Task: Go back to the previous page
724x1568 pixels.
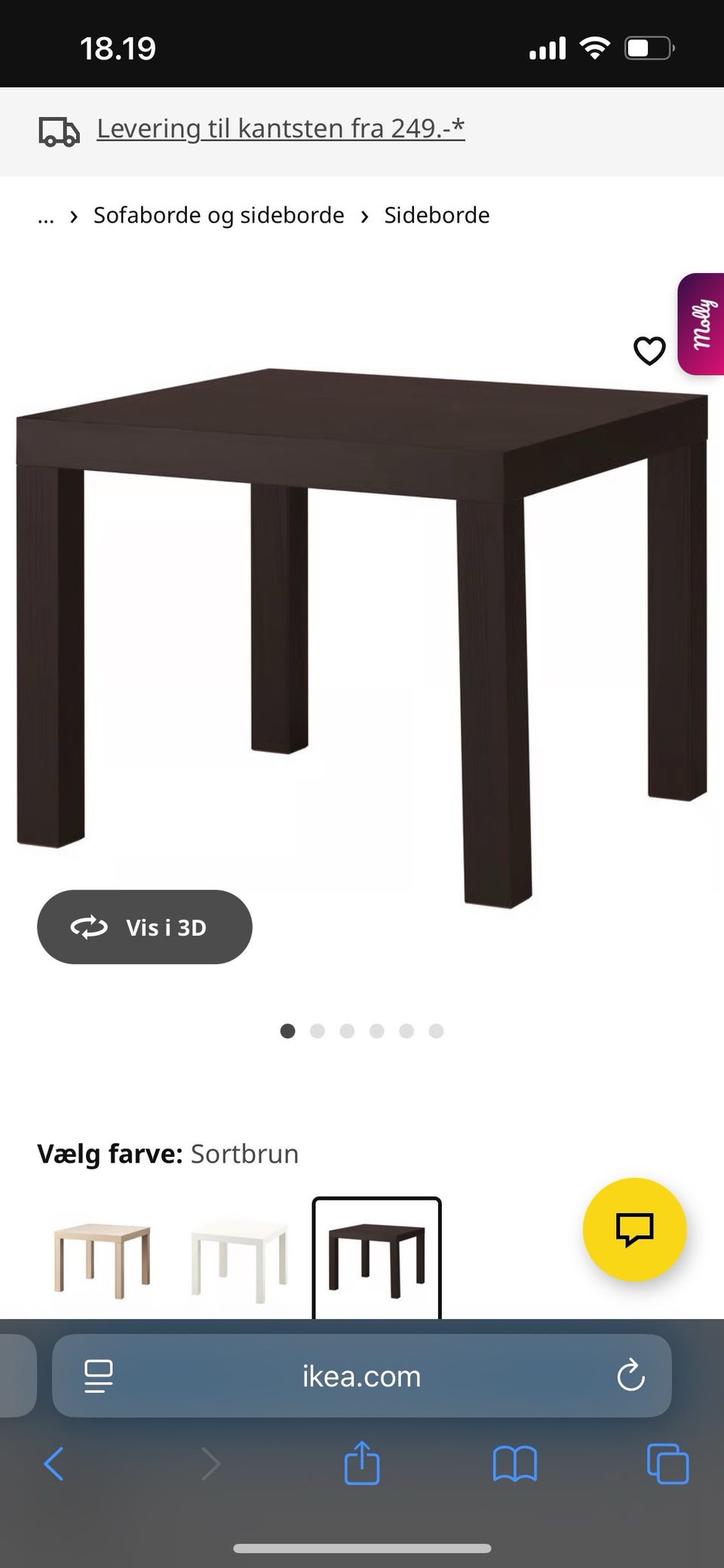Action: point(54,1465)
